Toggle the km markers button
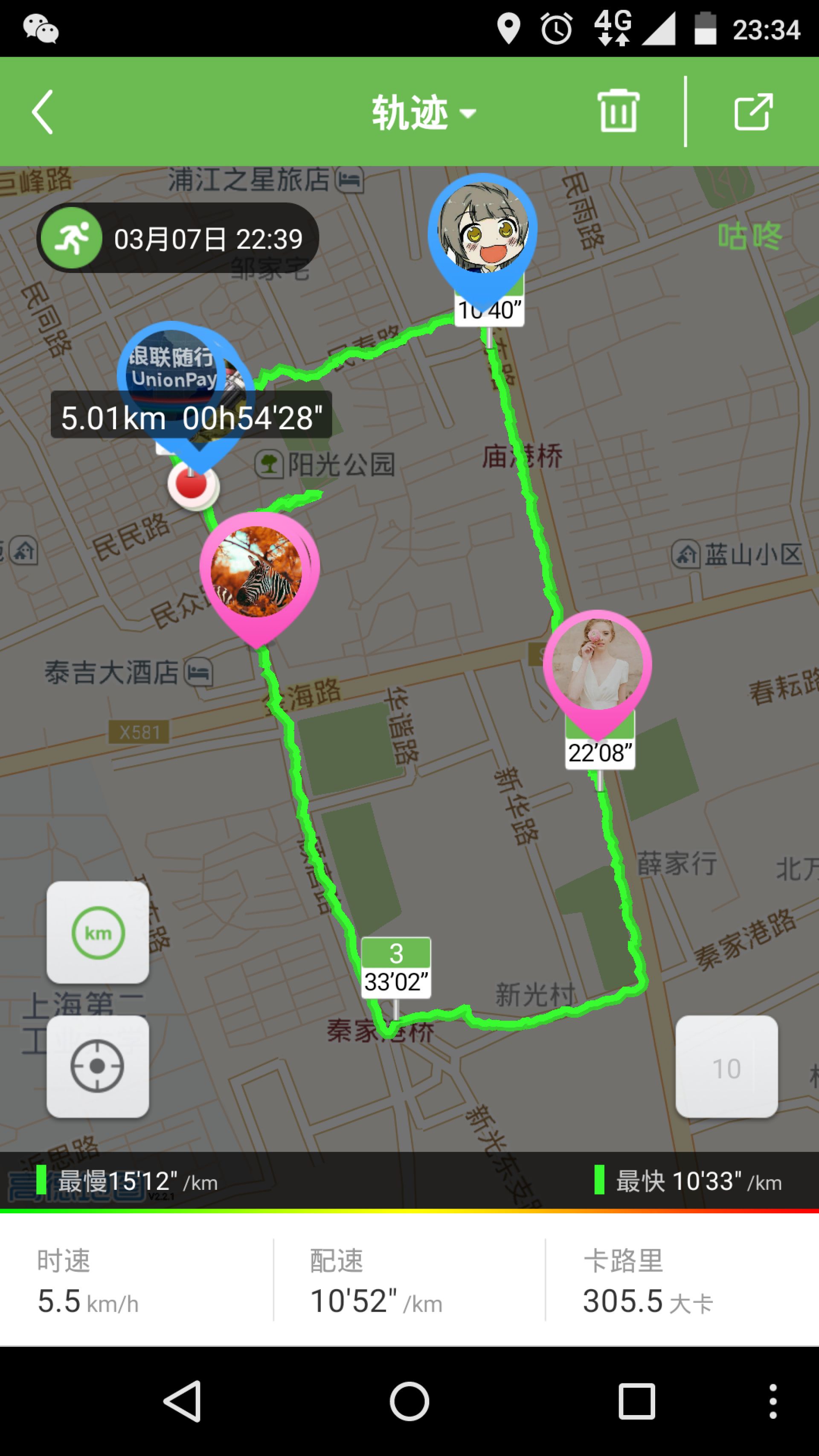The height and width of the screenshot is (1456, 819). [98, 933]
